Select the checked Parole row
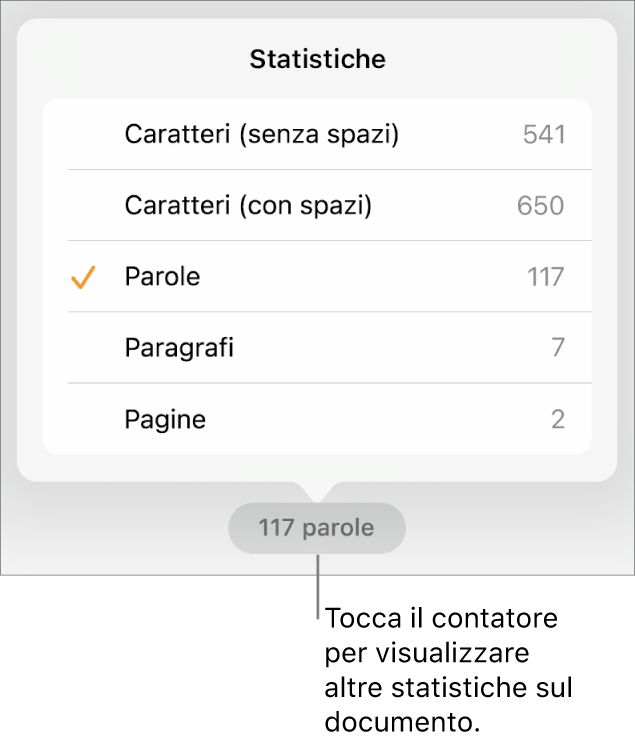The height and width of the screenshot is (750, 635). point(317,277)
